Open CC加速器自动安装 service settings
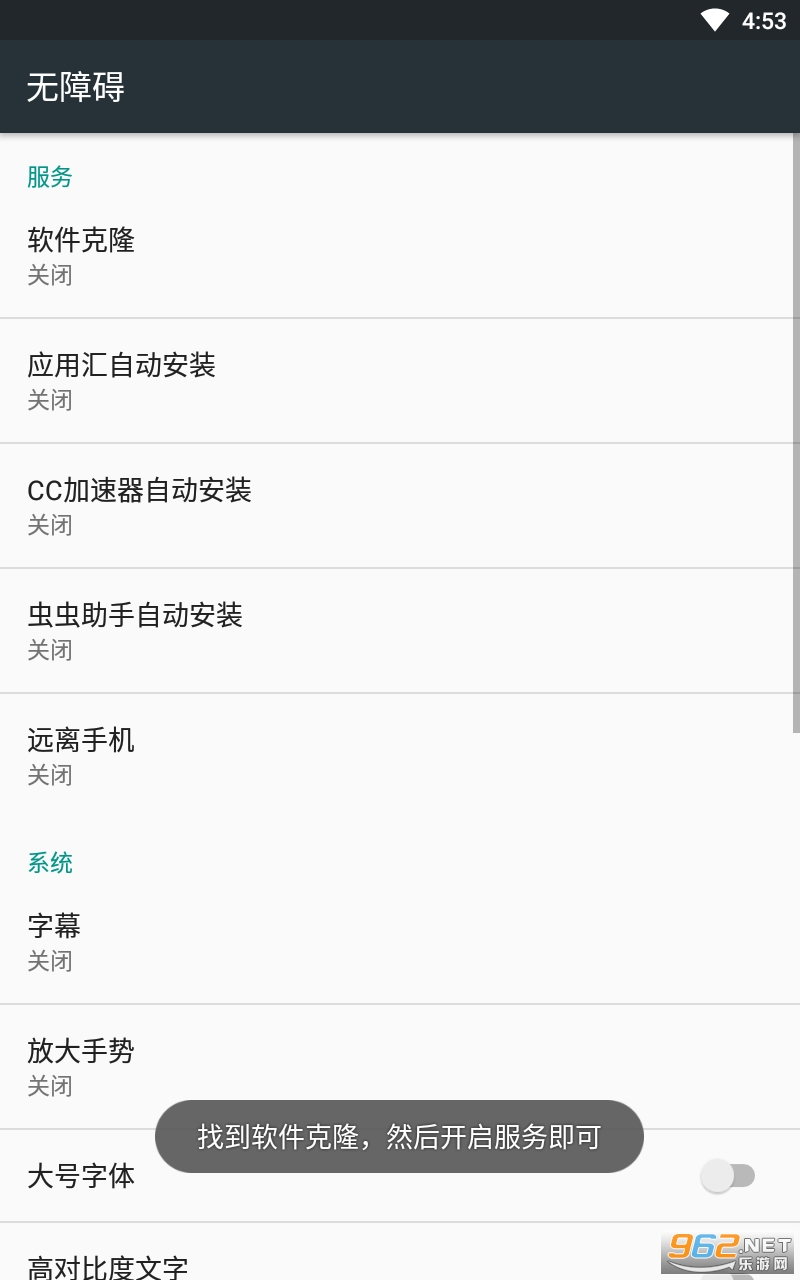Image resolution: width=800 pixels, height=1280 pixels. click(x=400, y=506)
